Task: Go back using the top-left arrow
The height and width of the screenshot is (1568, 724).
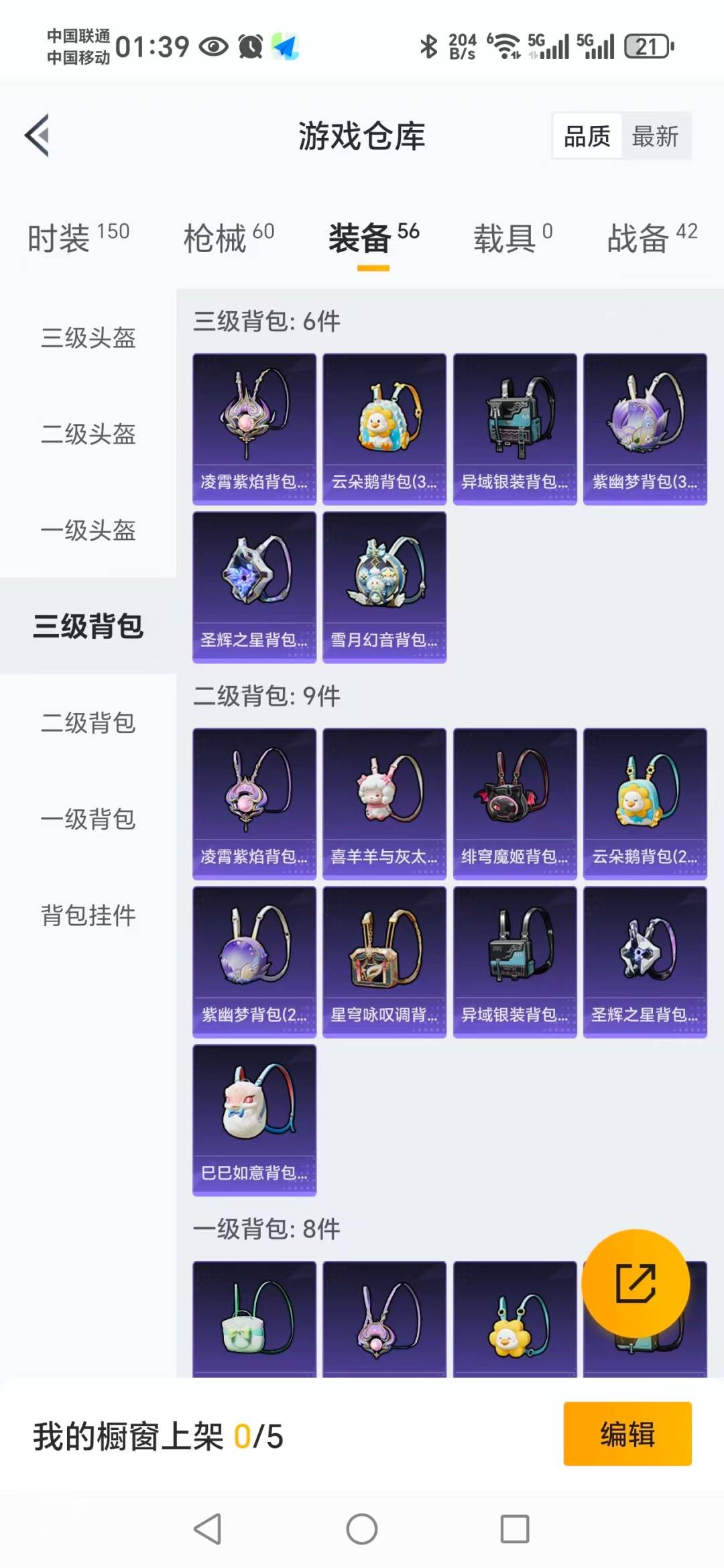Action: click(x=38, y=135)
